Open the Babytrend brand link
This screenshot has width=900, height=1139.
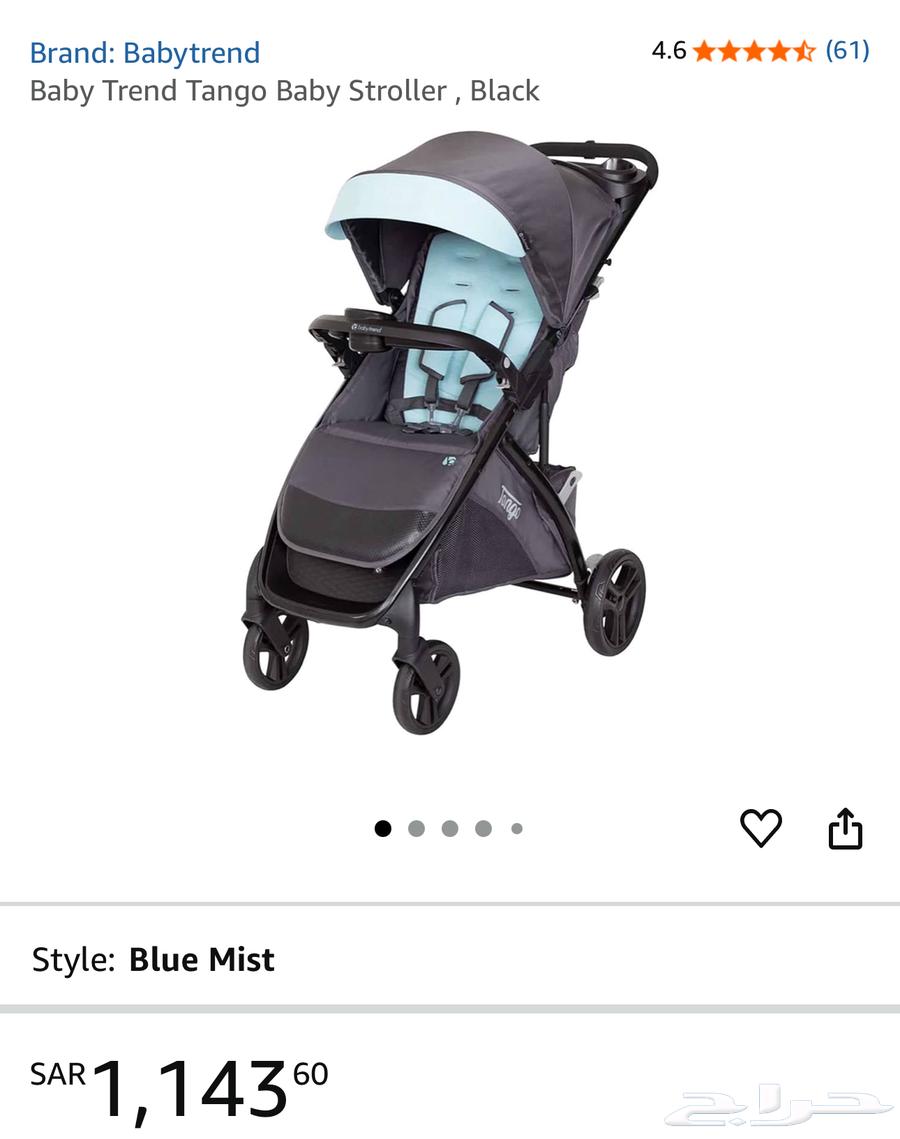click(145, 52)
